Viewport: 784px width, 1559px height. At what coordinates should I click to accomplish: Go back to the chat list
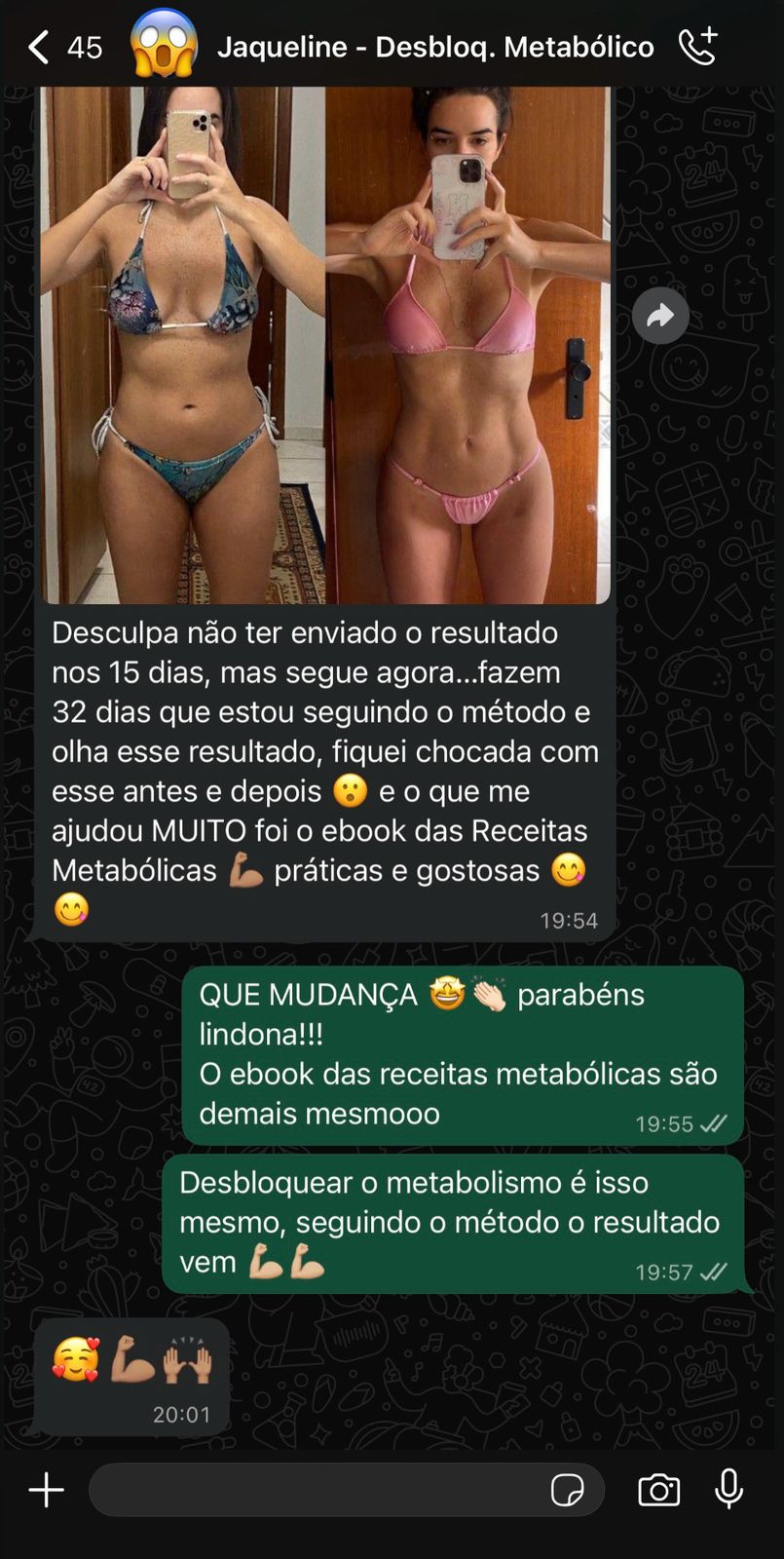pos(39,47)
